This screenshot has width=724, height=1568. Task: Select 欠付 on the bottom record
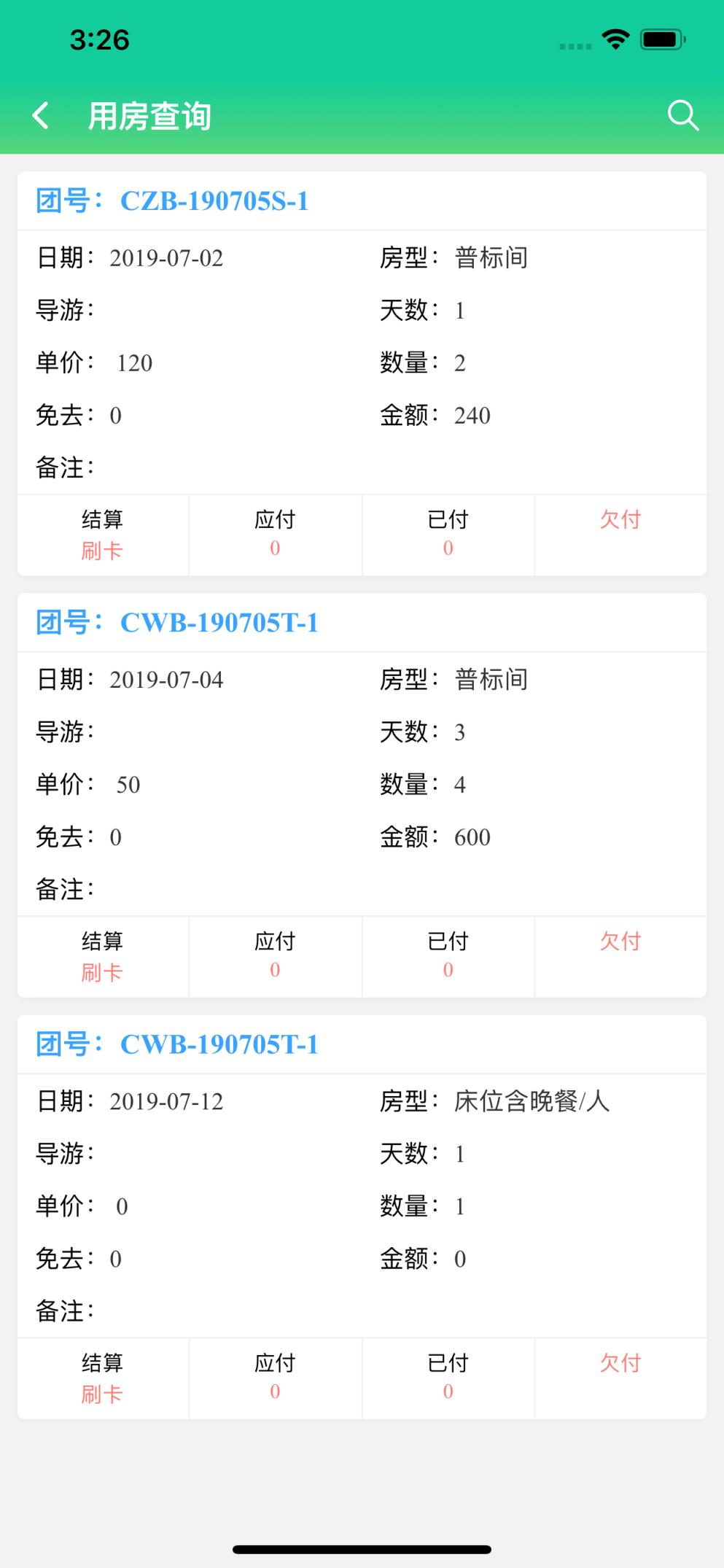click(620, 1362)
